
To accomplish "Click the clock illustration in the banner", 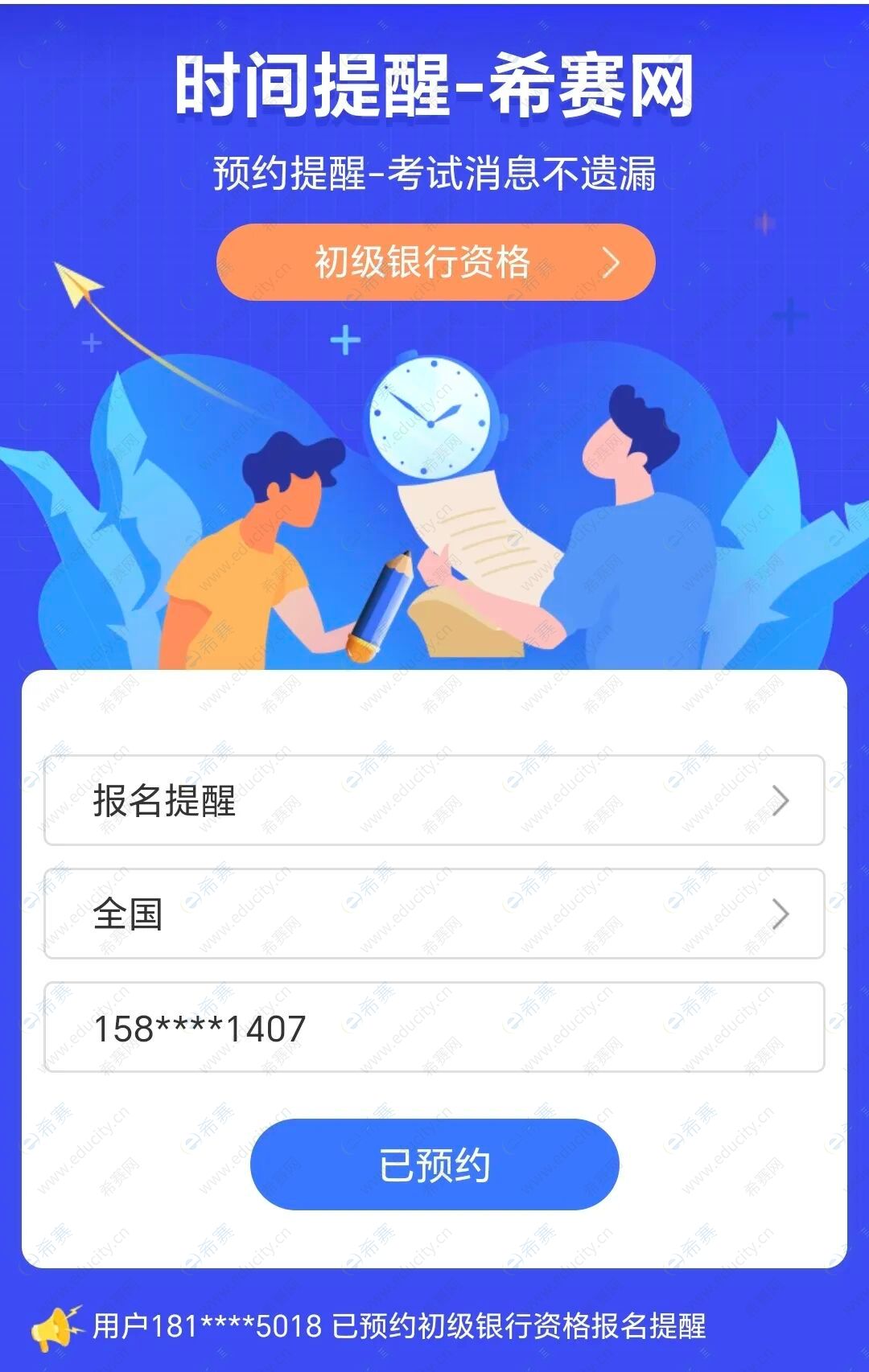I will 432,422.
